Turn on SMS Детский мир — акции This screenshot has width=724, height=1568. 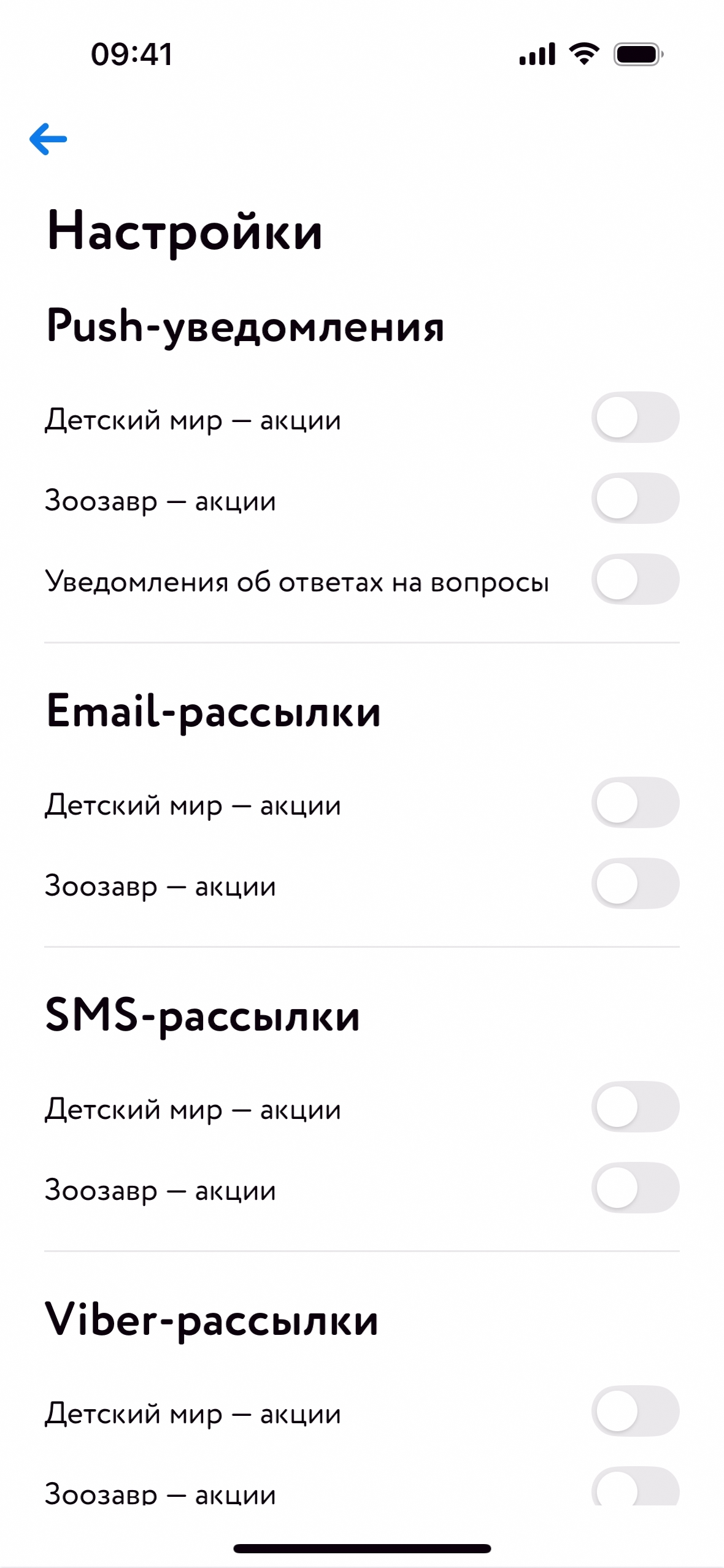(635, 1107)
